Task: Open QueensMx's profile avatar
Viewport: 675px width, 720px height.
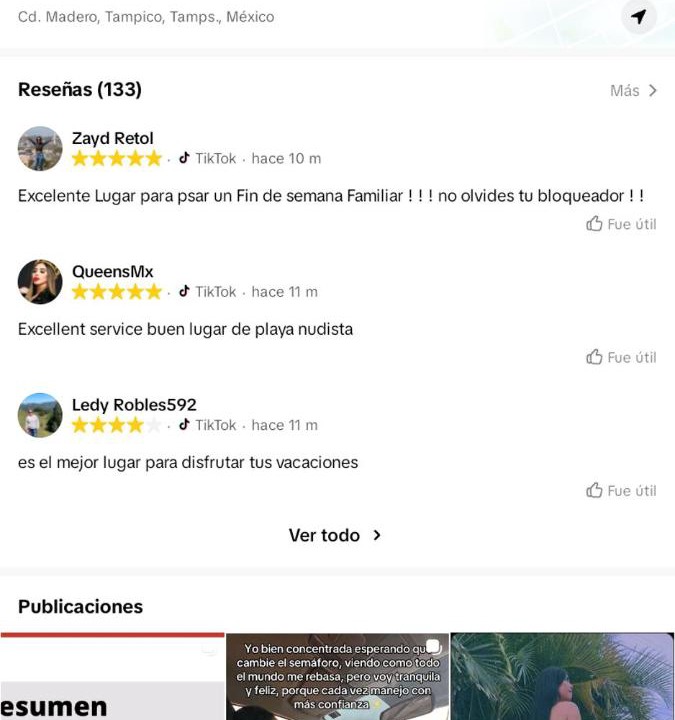Action: point(40,282)
